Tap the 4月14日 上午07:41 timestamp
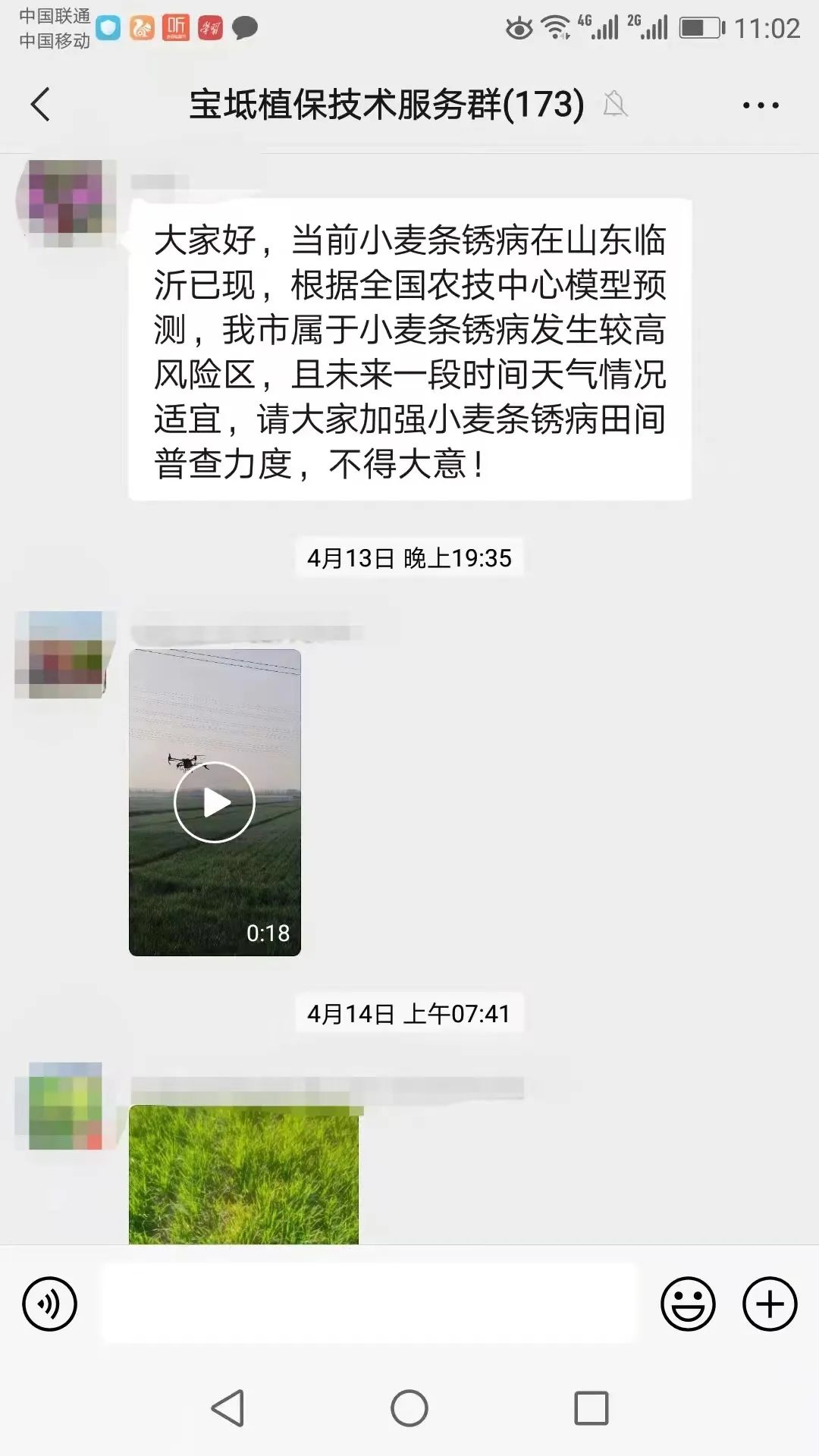Viewport: 819px width, 1456px height. click(409, 1011)
